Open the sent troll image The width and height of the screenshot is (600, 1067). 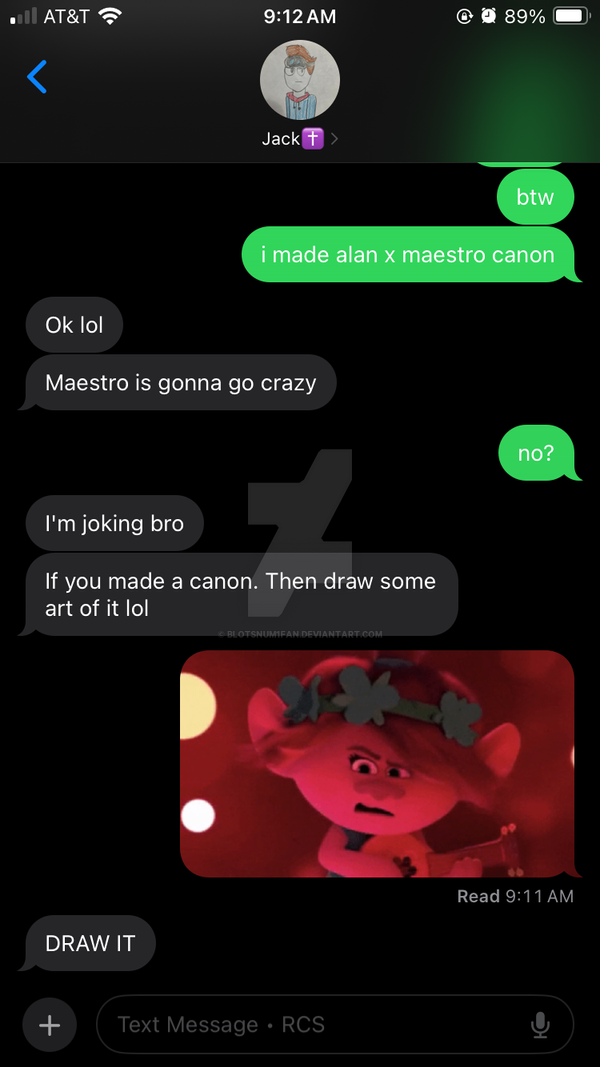click(x=377, y=763)
